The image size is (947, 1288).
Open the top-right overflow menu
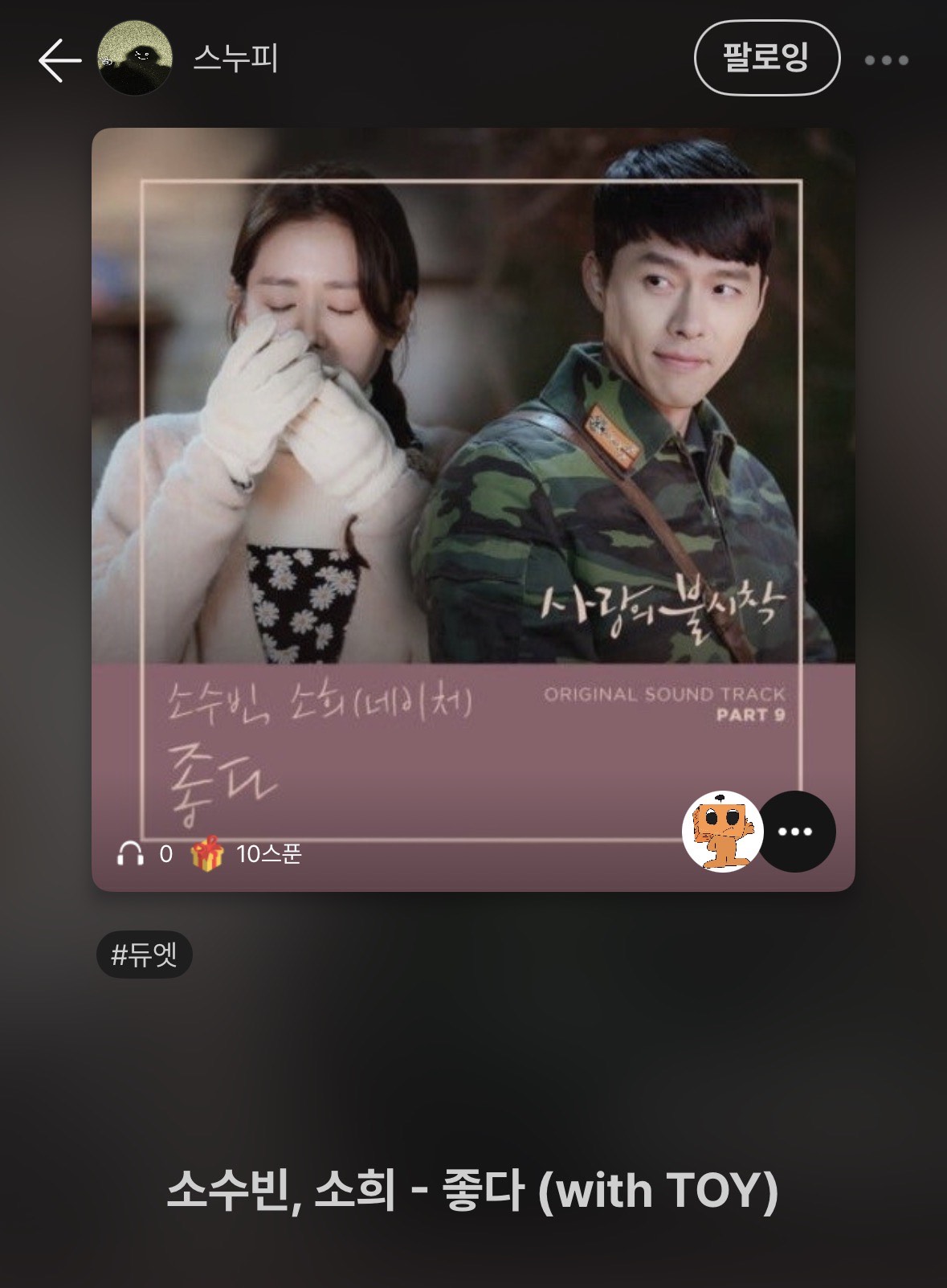(x=886, y=60)
